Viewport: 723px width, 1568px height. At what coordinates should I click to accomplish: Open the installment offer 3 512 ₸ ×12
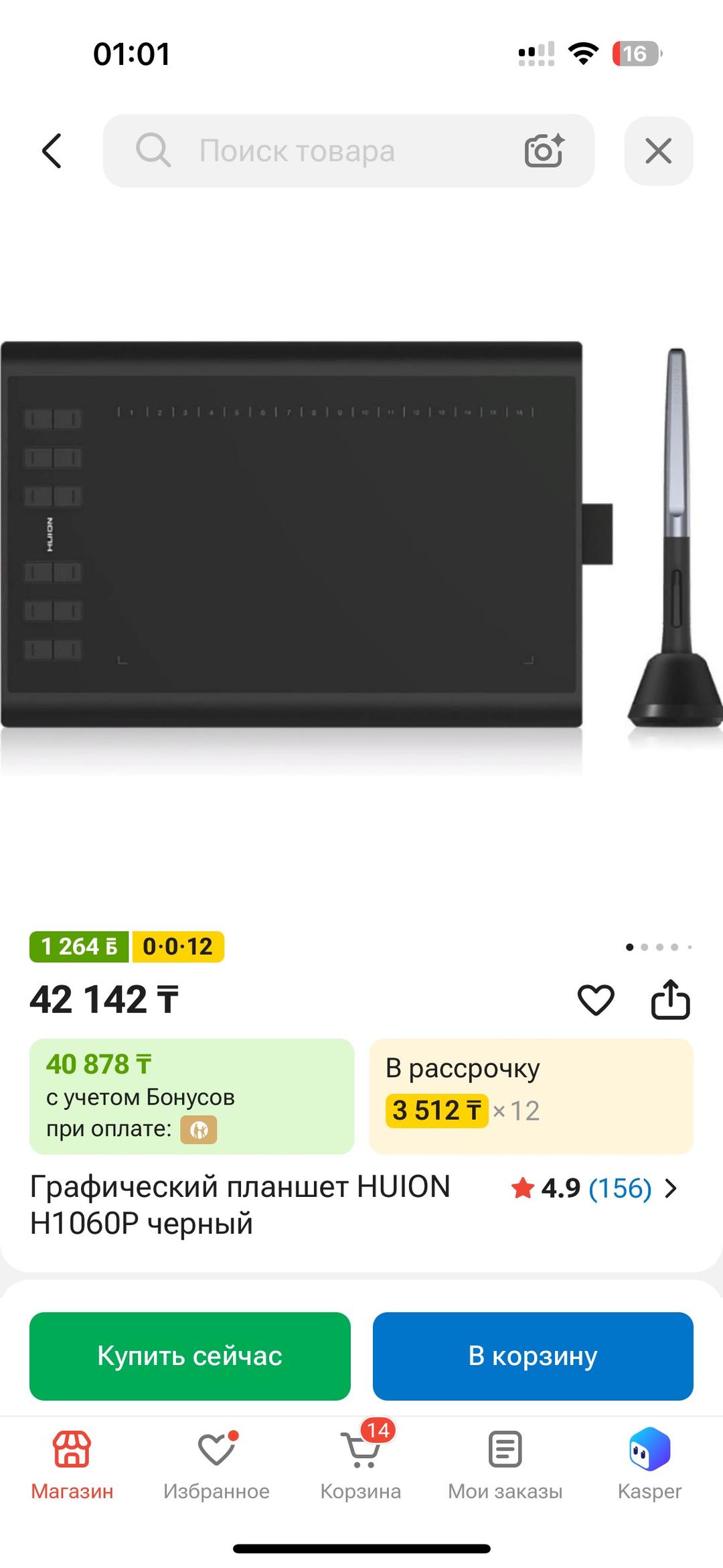click(x=532, y=1096)
